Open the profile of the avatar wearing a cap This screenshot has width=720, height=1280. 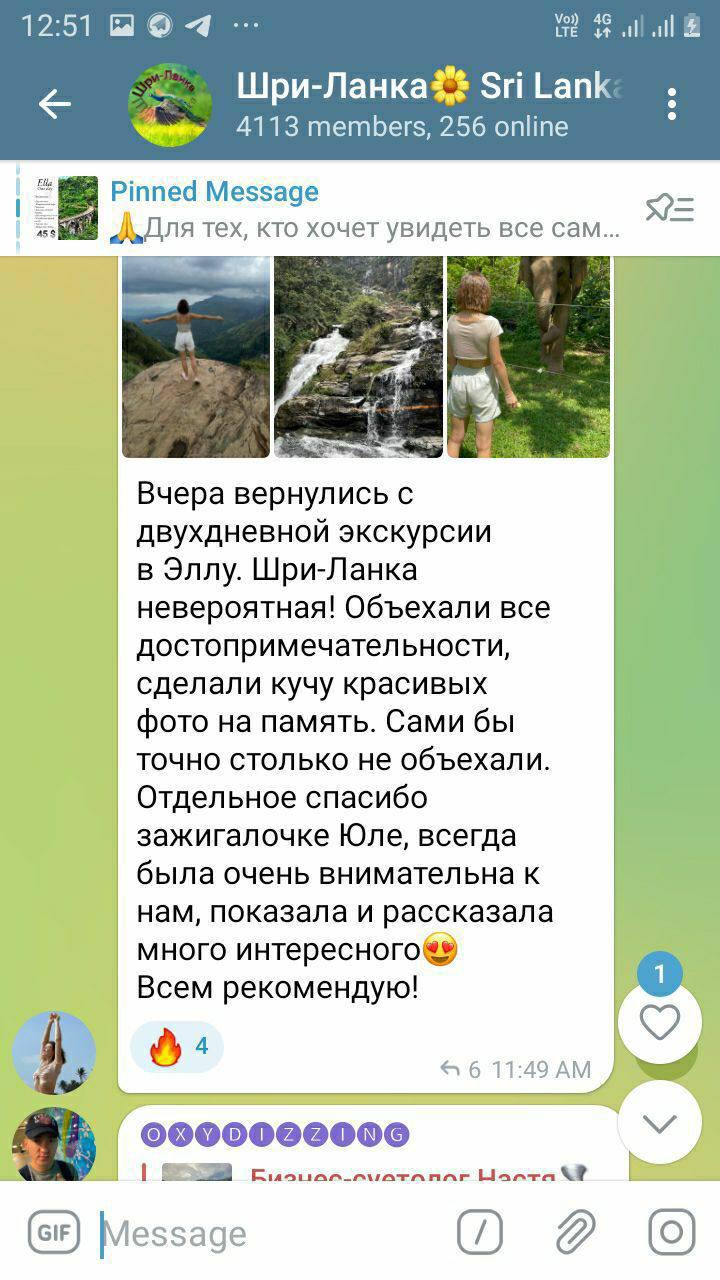click(x=54, y=1145)
